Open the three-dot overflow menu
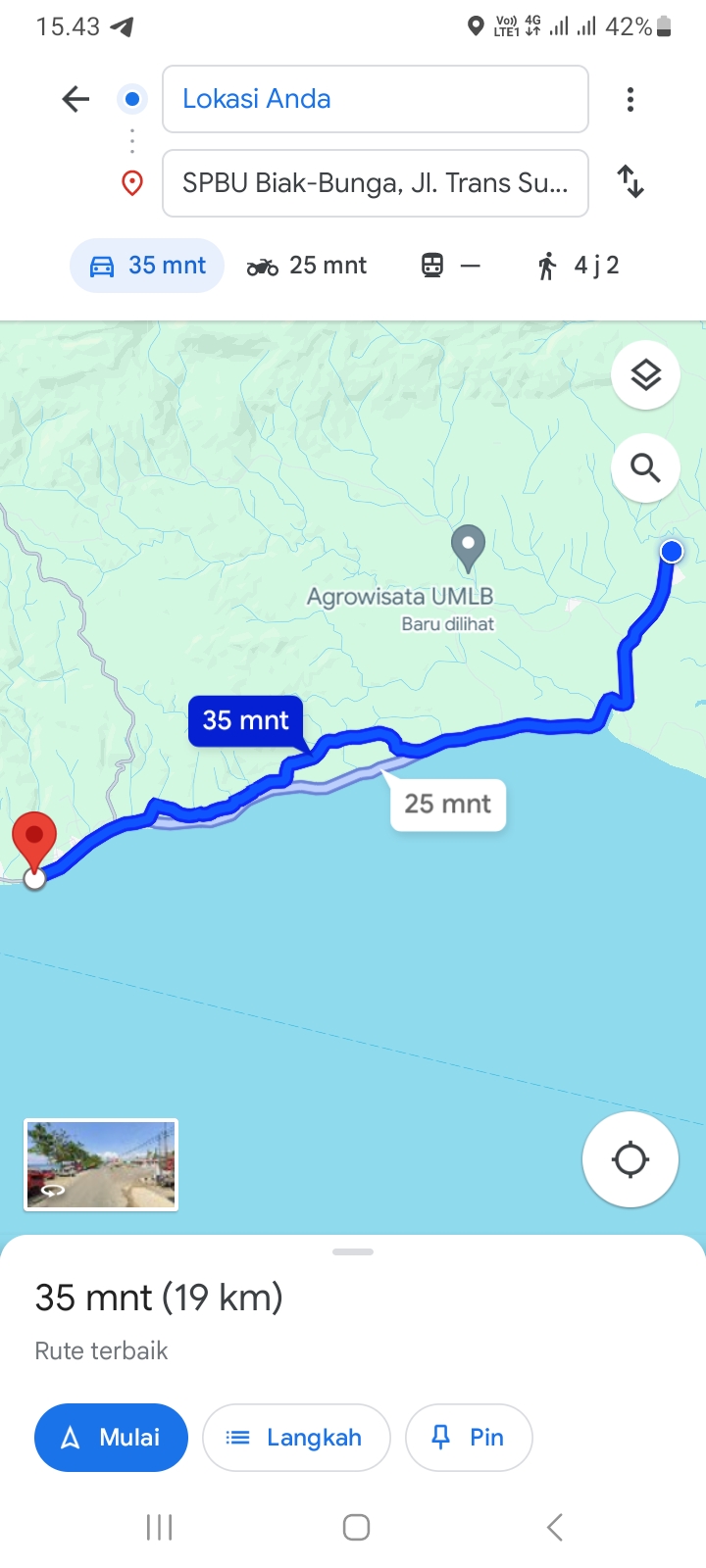This screenshot has width=706, height=1568. pos(630,99)
